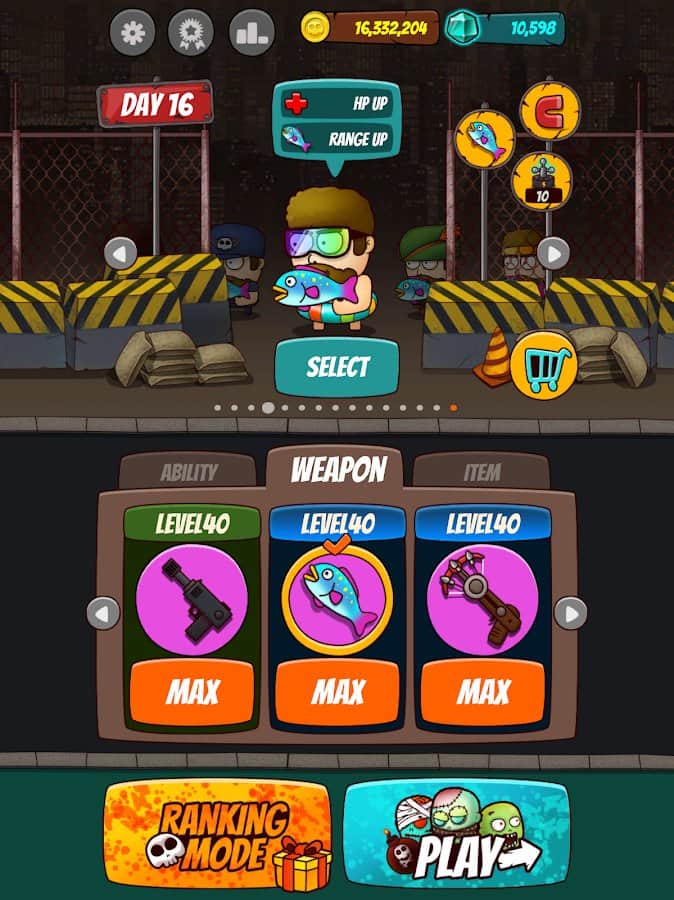Tap MAX under the fish weapon
The height and width of the screenshot is (900, 674).
pos(337,691)
